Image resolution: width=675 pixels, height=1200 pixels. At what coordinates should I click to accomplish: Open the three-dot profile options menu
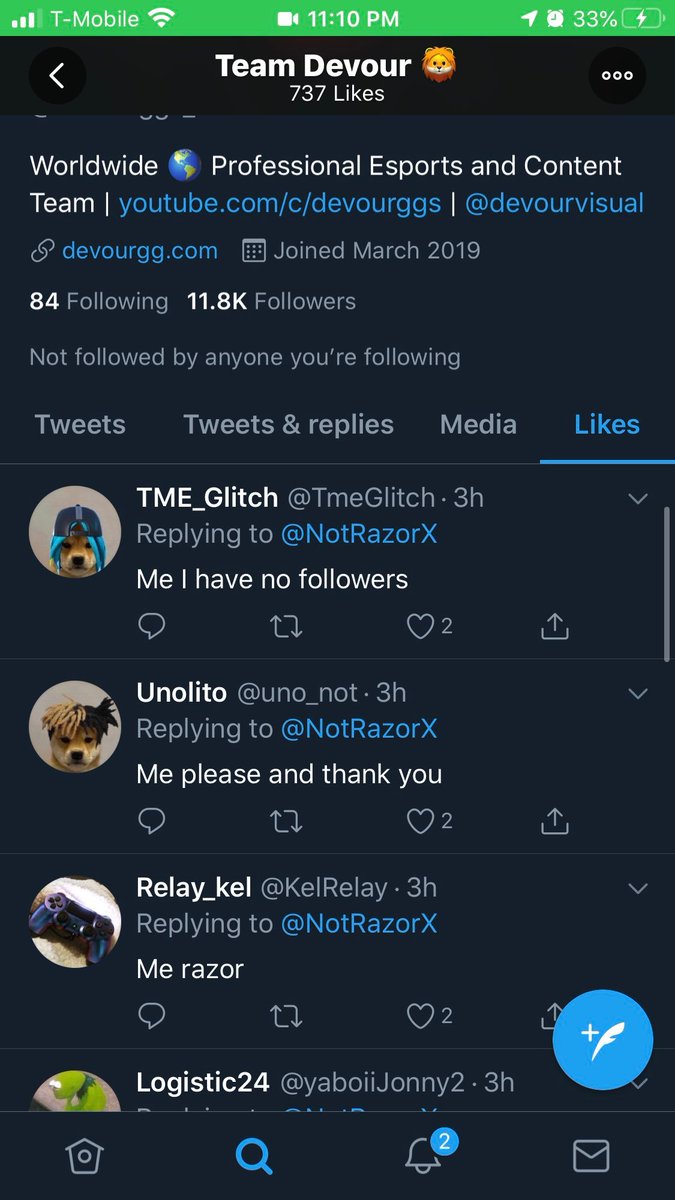point(617,76)
